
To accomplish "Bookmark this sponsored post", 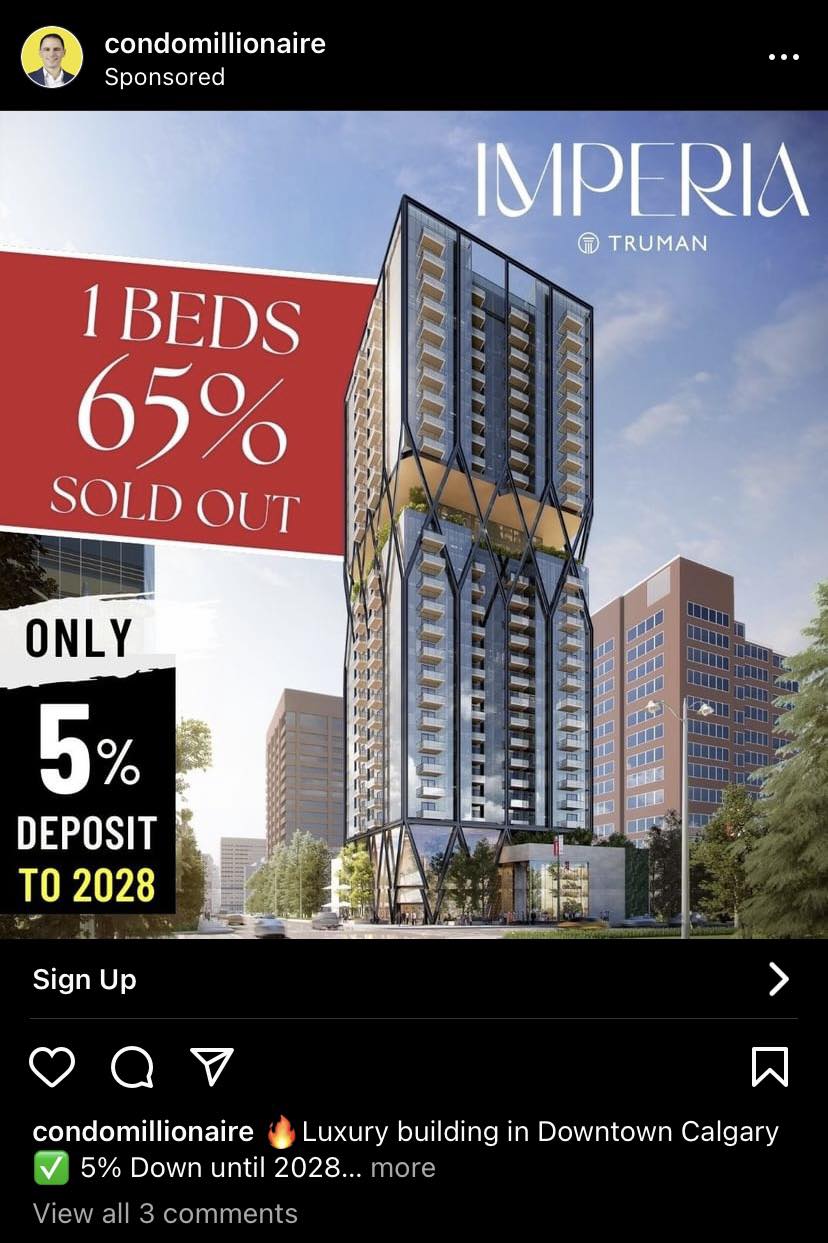I will coord(769,1067).
